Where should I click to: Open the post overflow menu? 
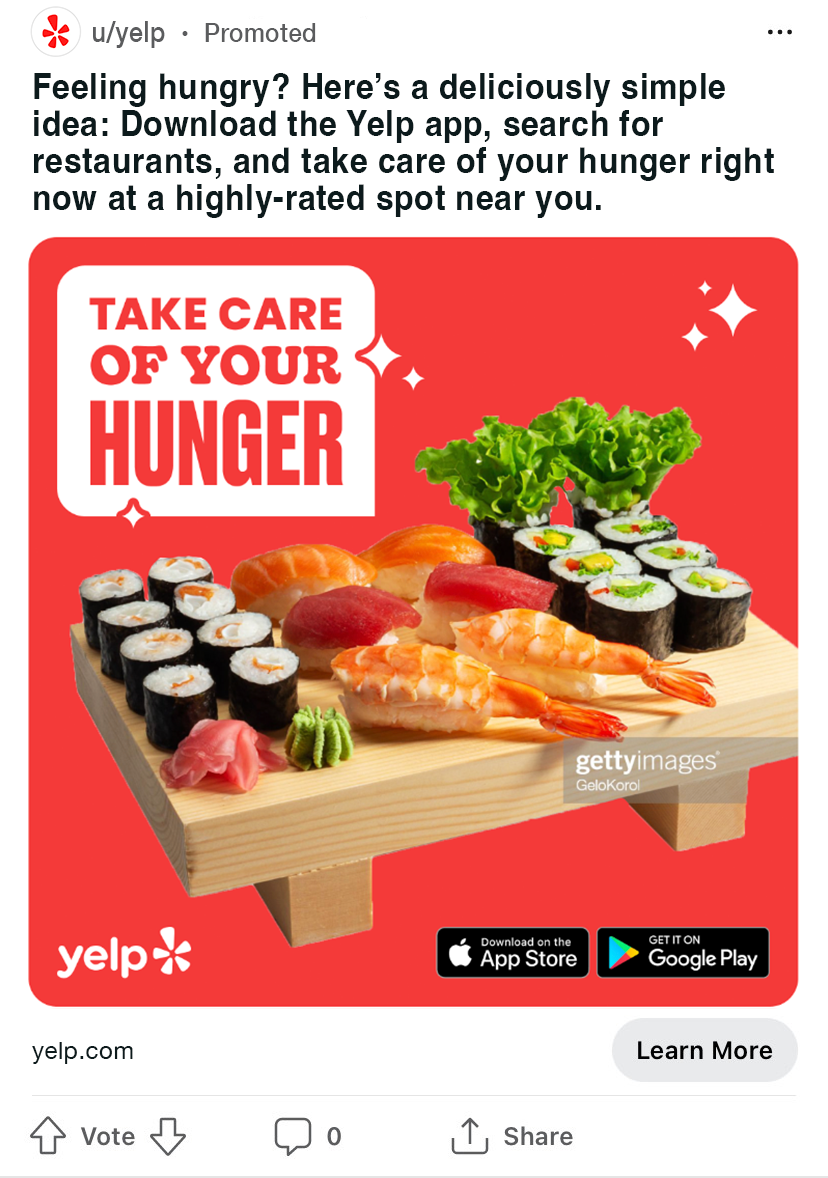point(779,32)
